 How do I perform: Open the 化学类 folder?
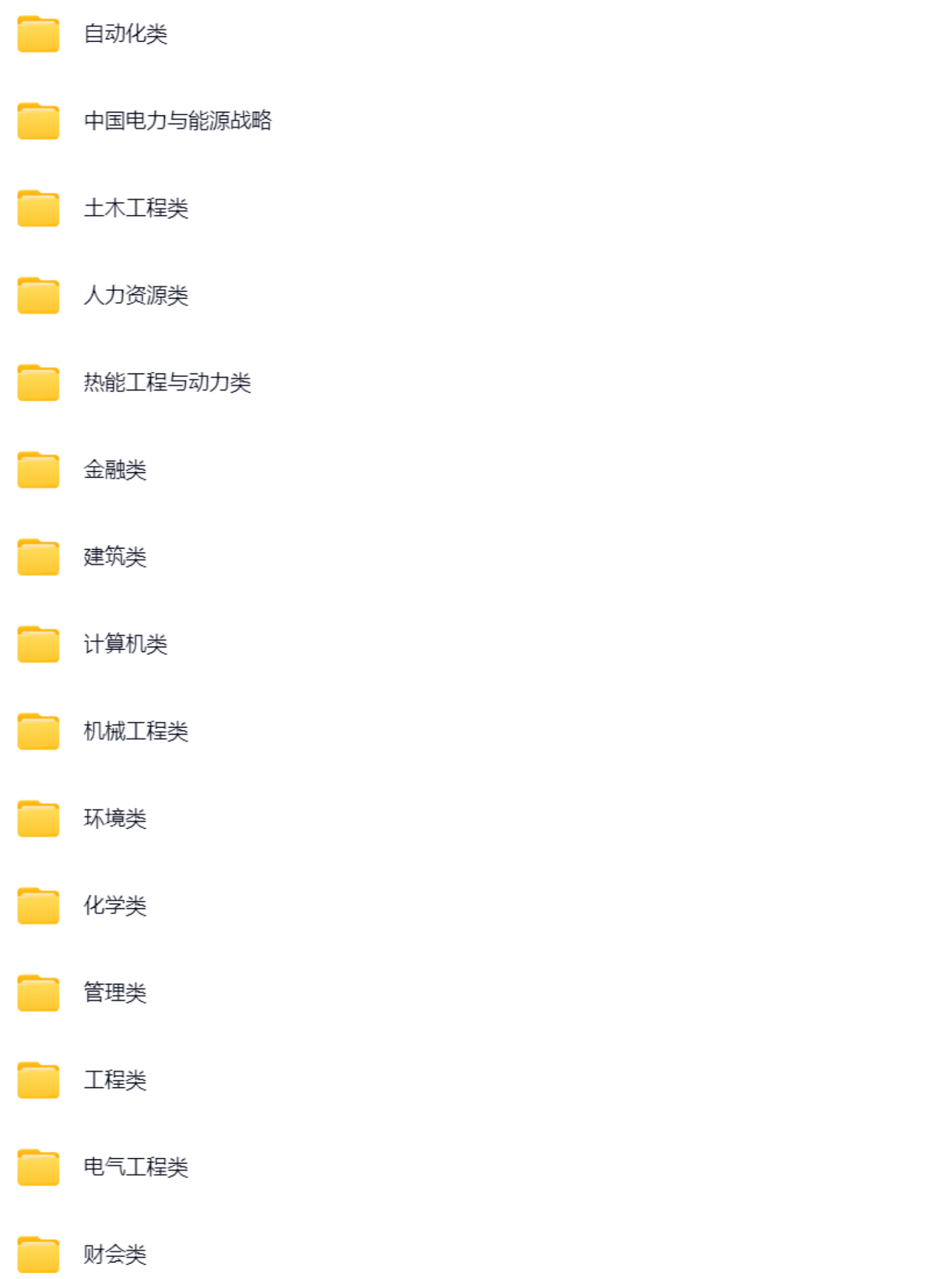[115, 905]
